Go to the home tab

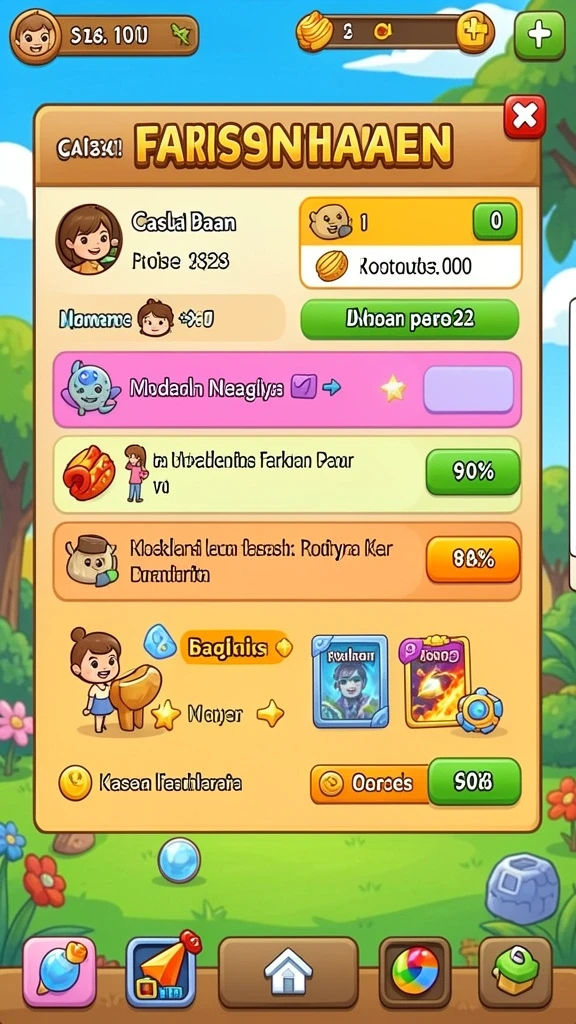[x=288, y=972]
